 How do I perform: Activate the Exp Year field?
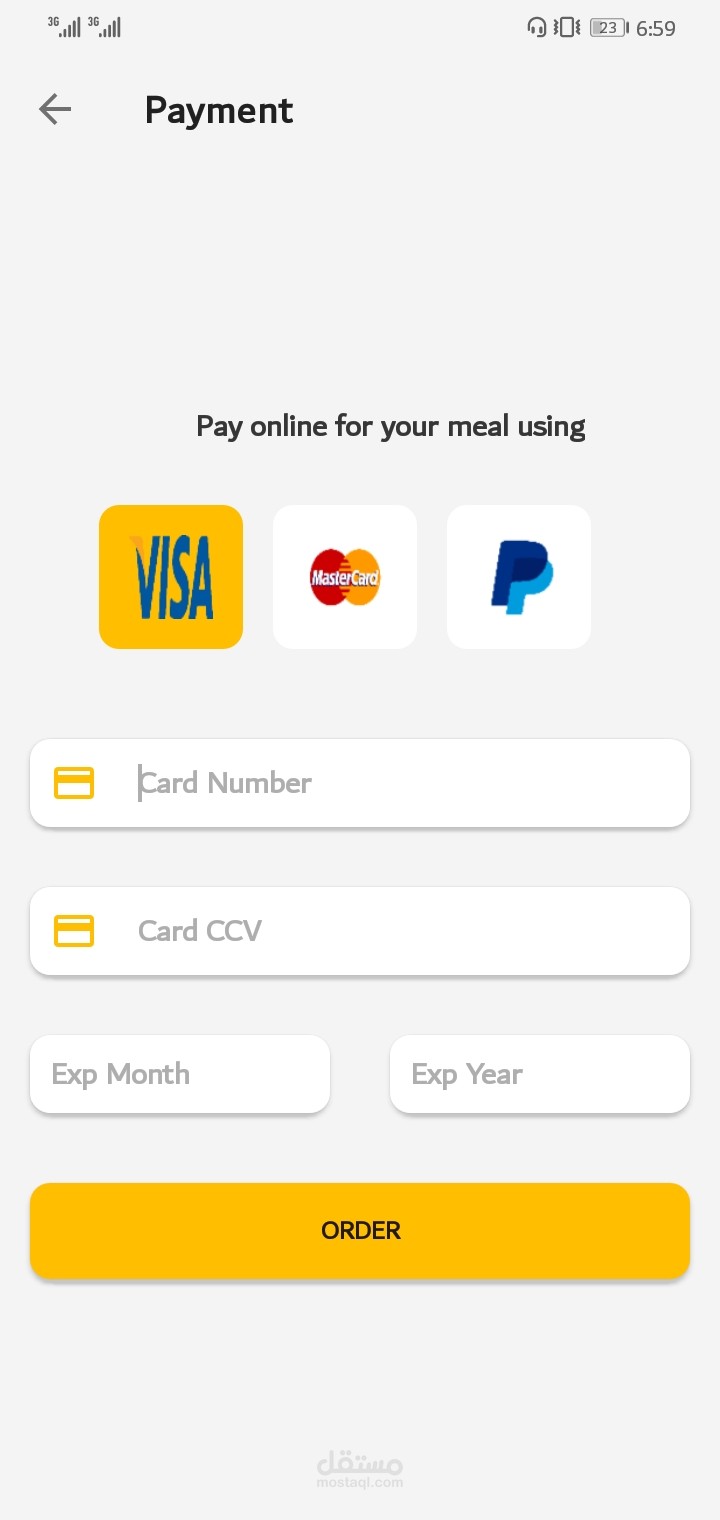540,1074
